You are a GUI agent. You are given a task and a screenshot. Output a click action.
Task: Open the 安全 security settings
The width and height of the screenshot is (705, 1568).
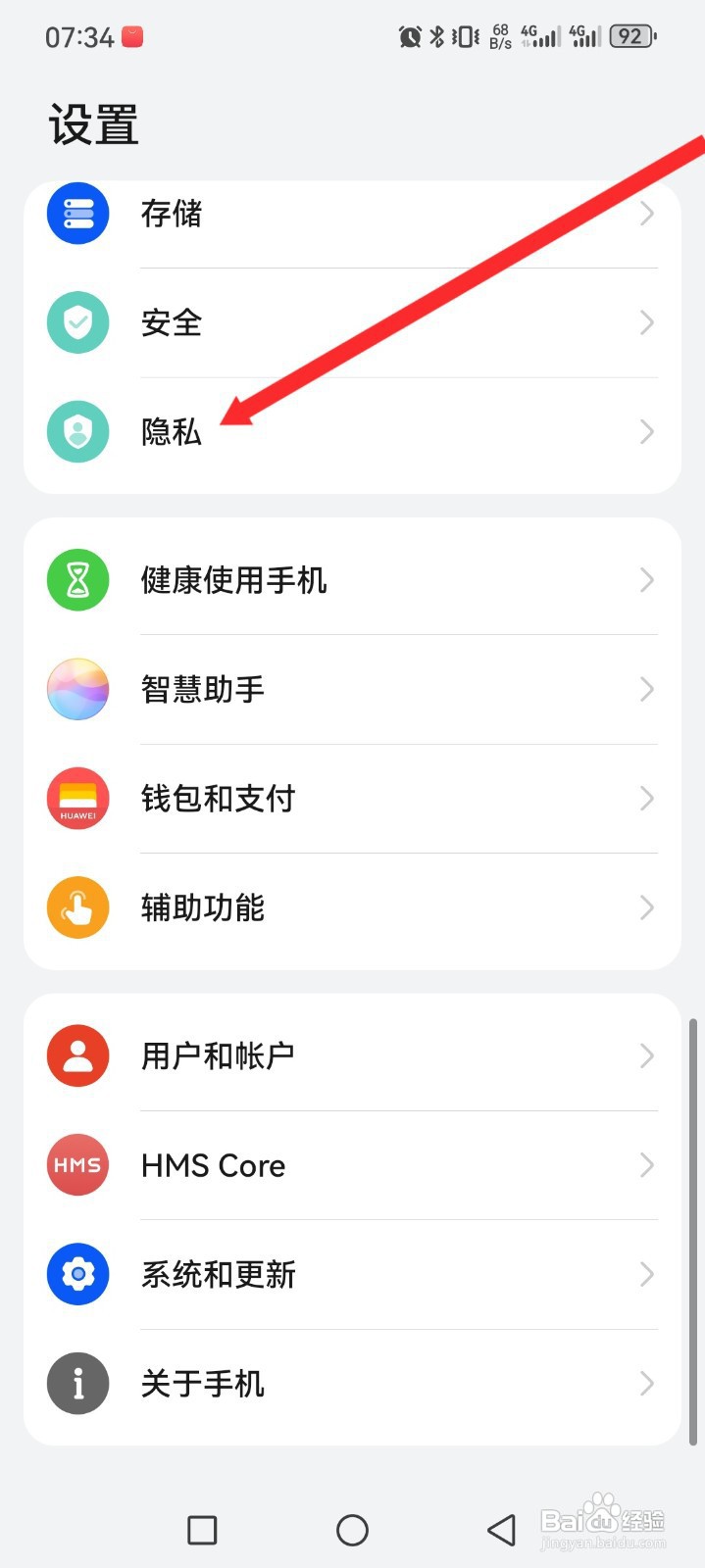pyautogui.click(x=352, y=322)
